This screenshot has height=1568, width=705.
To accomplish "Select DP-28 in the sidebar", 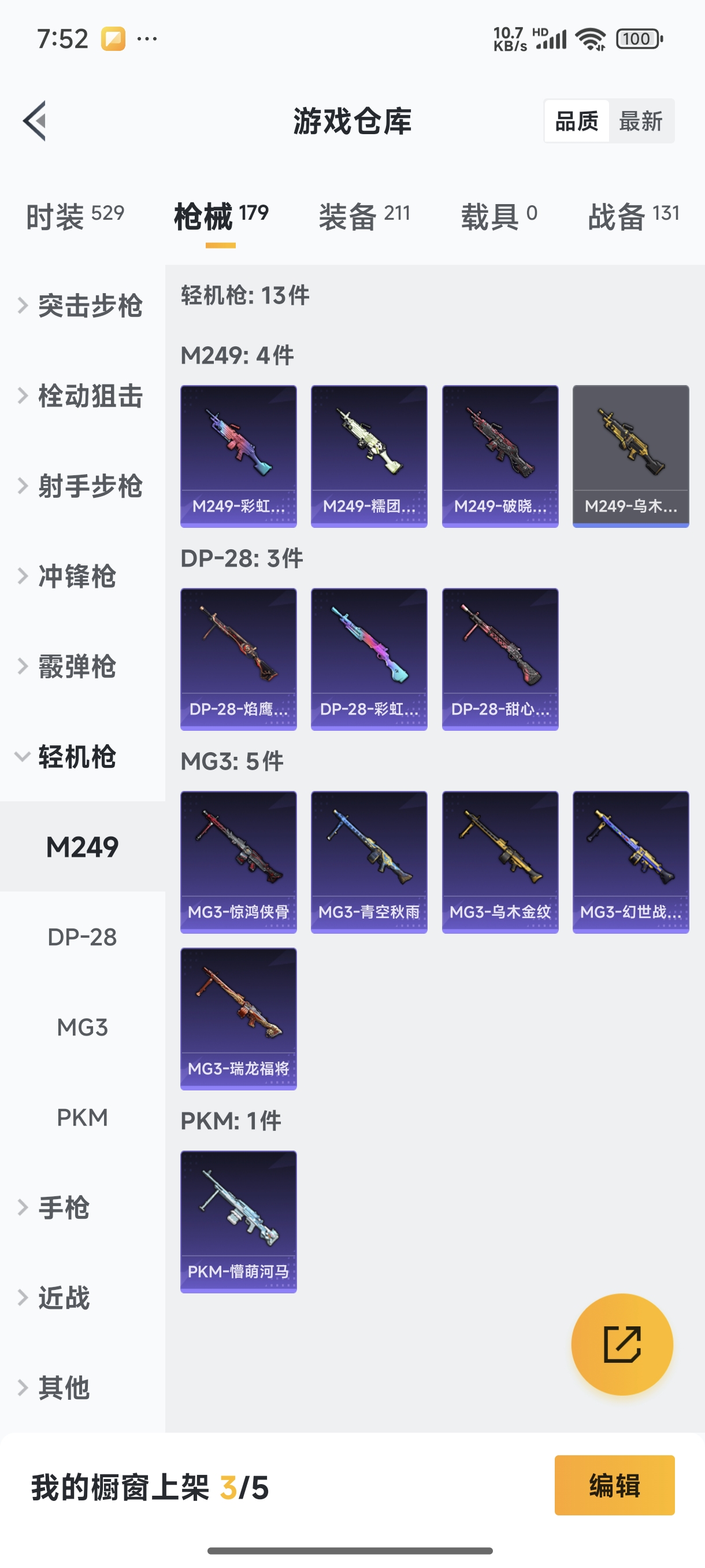I will [82, 937].
